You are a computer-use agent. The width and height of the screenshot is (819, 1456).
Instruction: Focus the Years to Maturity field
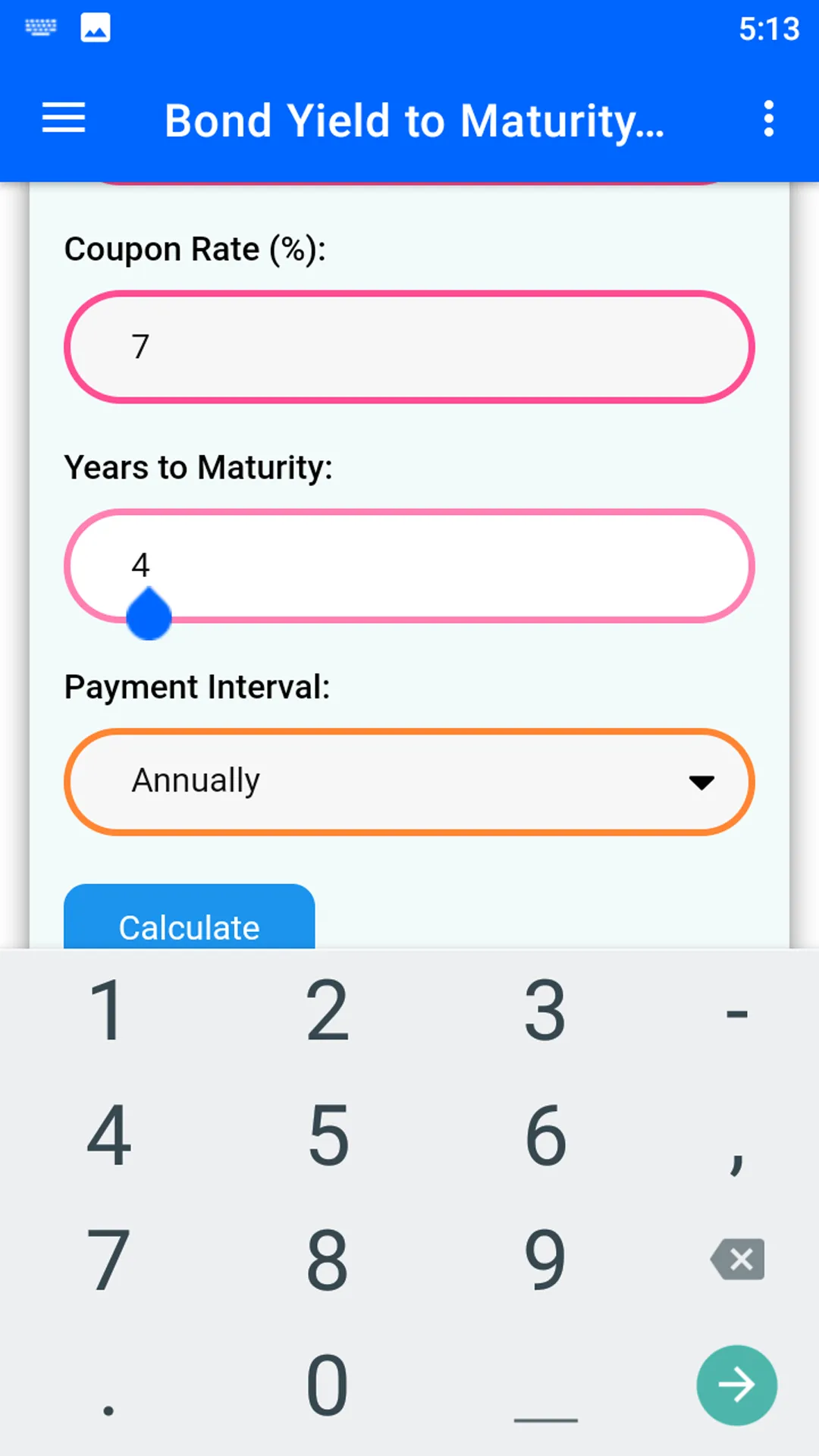pos(409,566)
